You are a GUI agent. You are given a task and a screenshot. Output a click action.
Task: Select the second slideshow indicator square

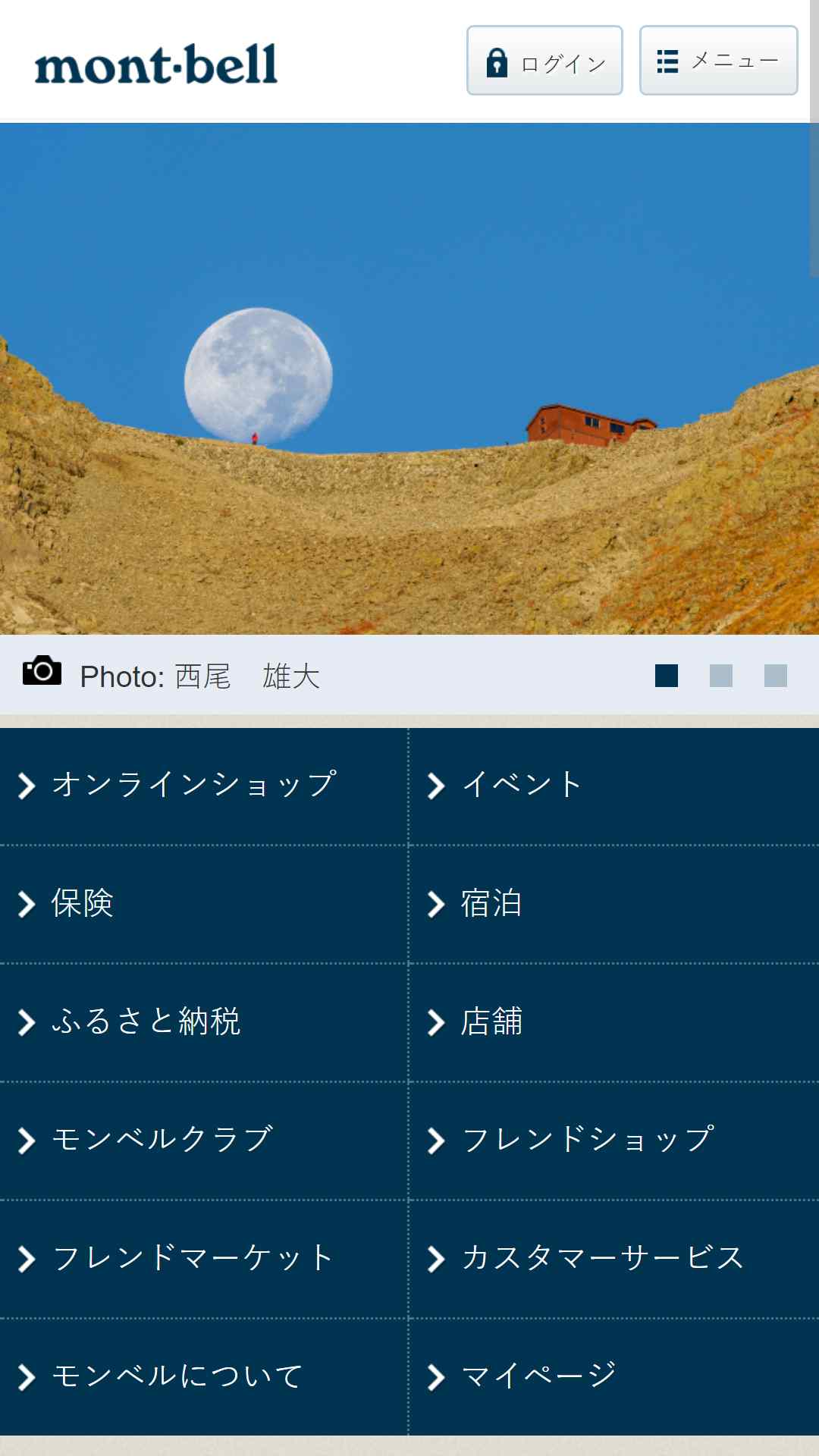[721, 676]
